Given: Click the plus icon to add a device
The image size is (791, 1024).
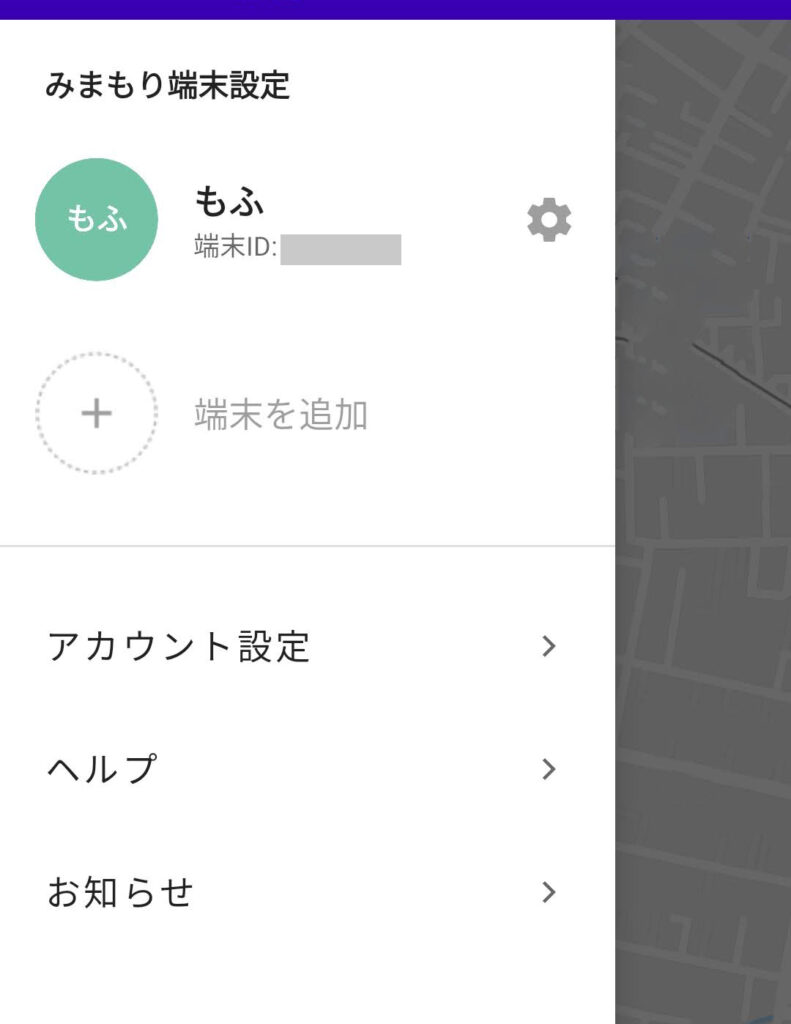Looking at the screenshot, I should pos(96,414).
